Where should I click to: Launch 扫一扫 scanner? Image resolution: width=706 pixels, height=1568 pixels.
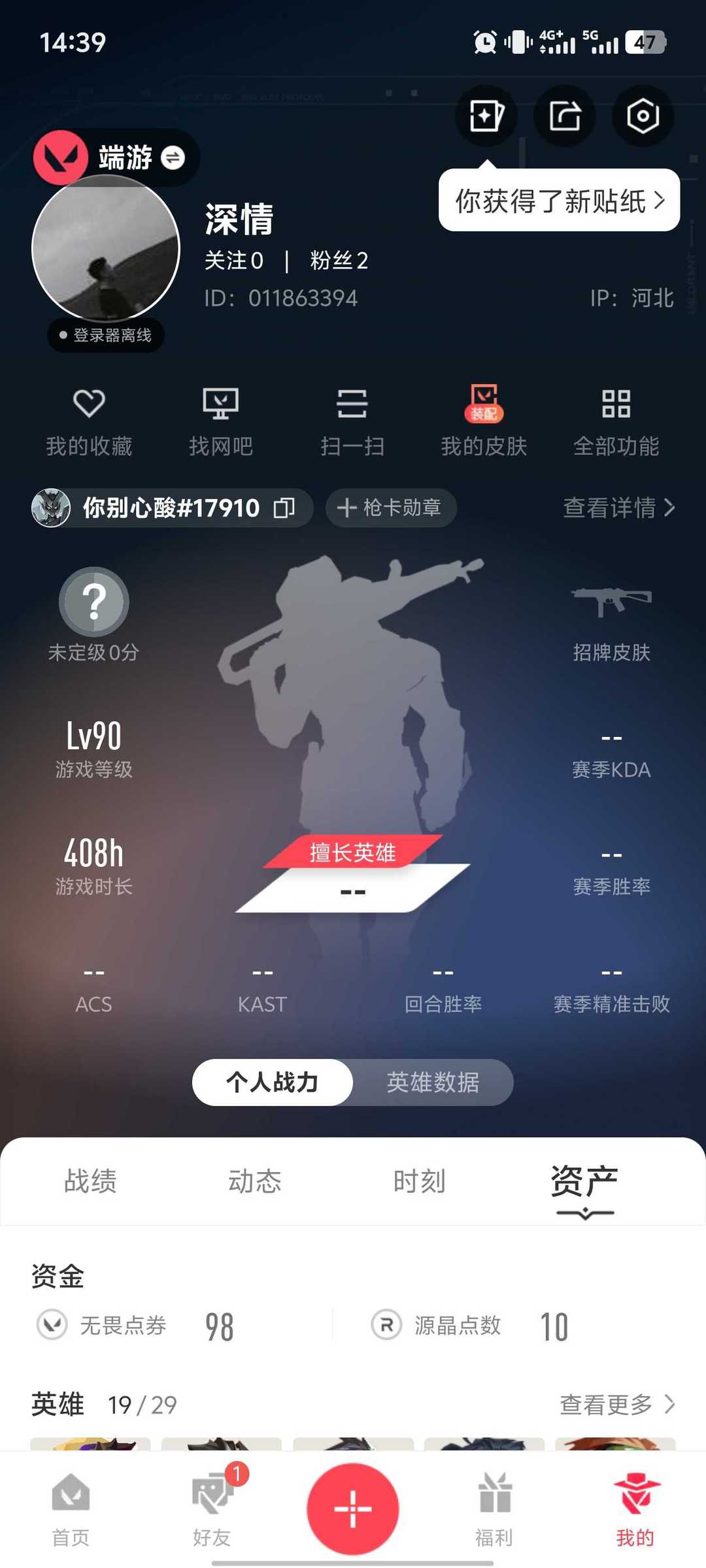pos(352,422)
